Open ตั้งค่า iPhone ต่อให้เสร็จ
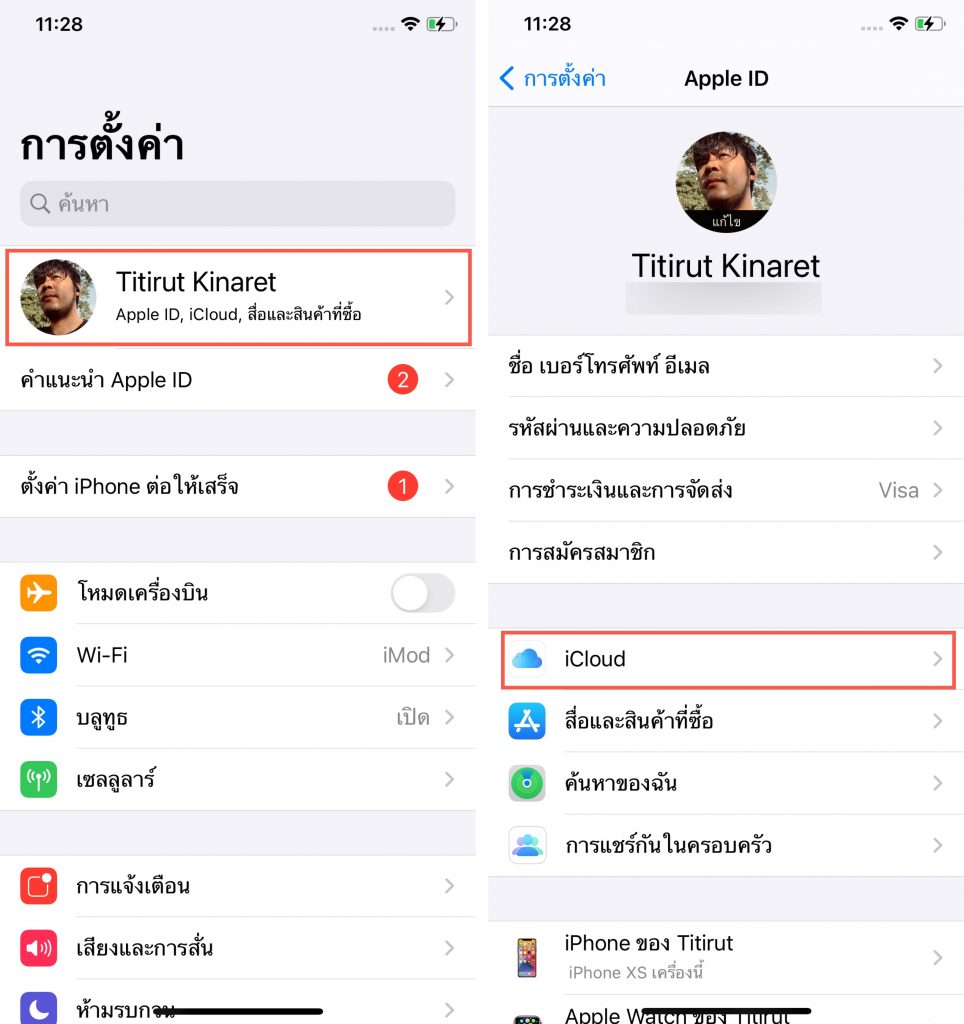Screen dimensions: 964x1024 pyautogui.click(x=238, y=487)
